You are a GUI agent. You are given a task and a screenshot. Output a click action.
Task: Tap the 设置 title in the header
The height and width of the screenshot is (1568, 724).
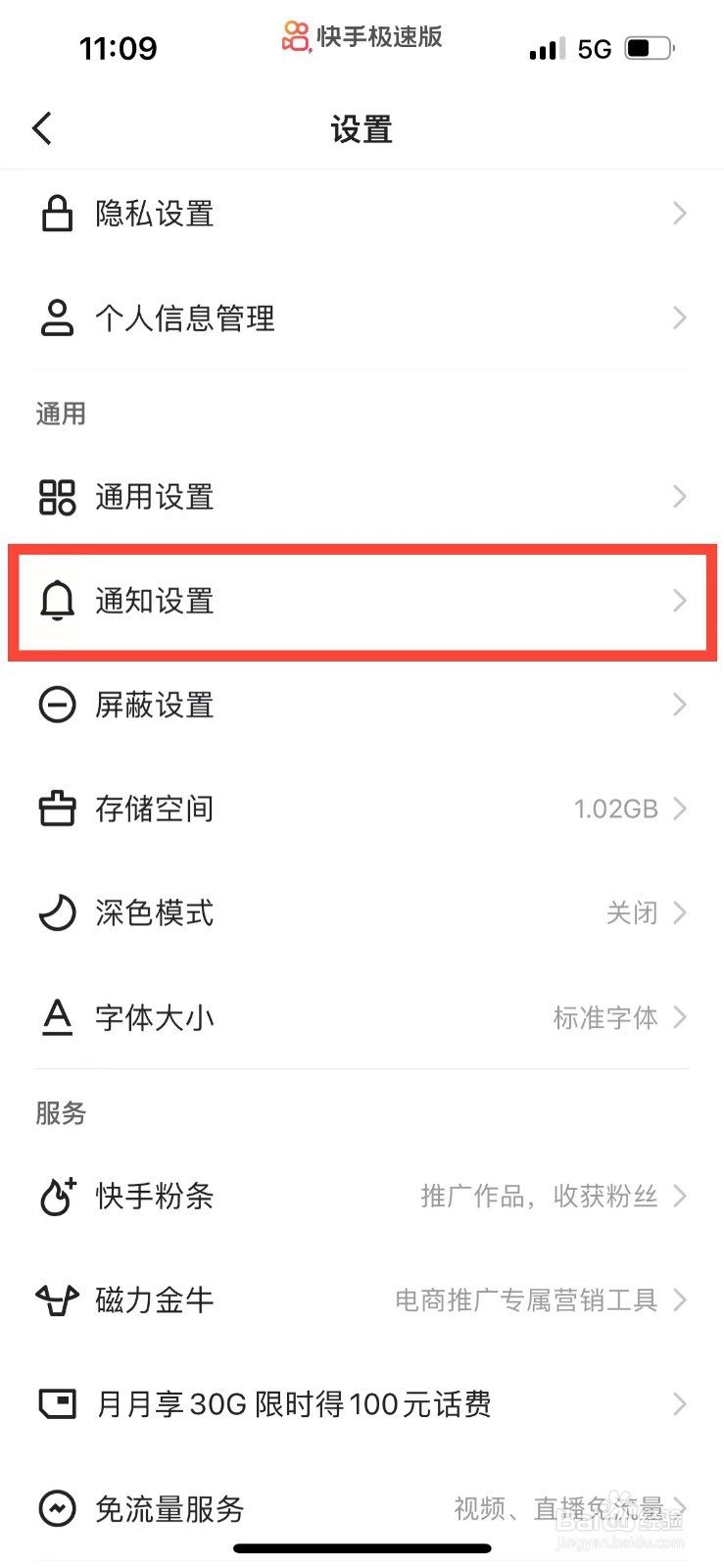coord(362,128)
